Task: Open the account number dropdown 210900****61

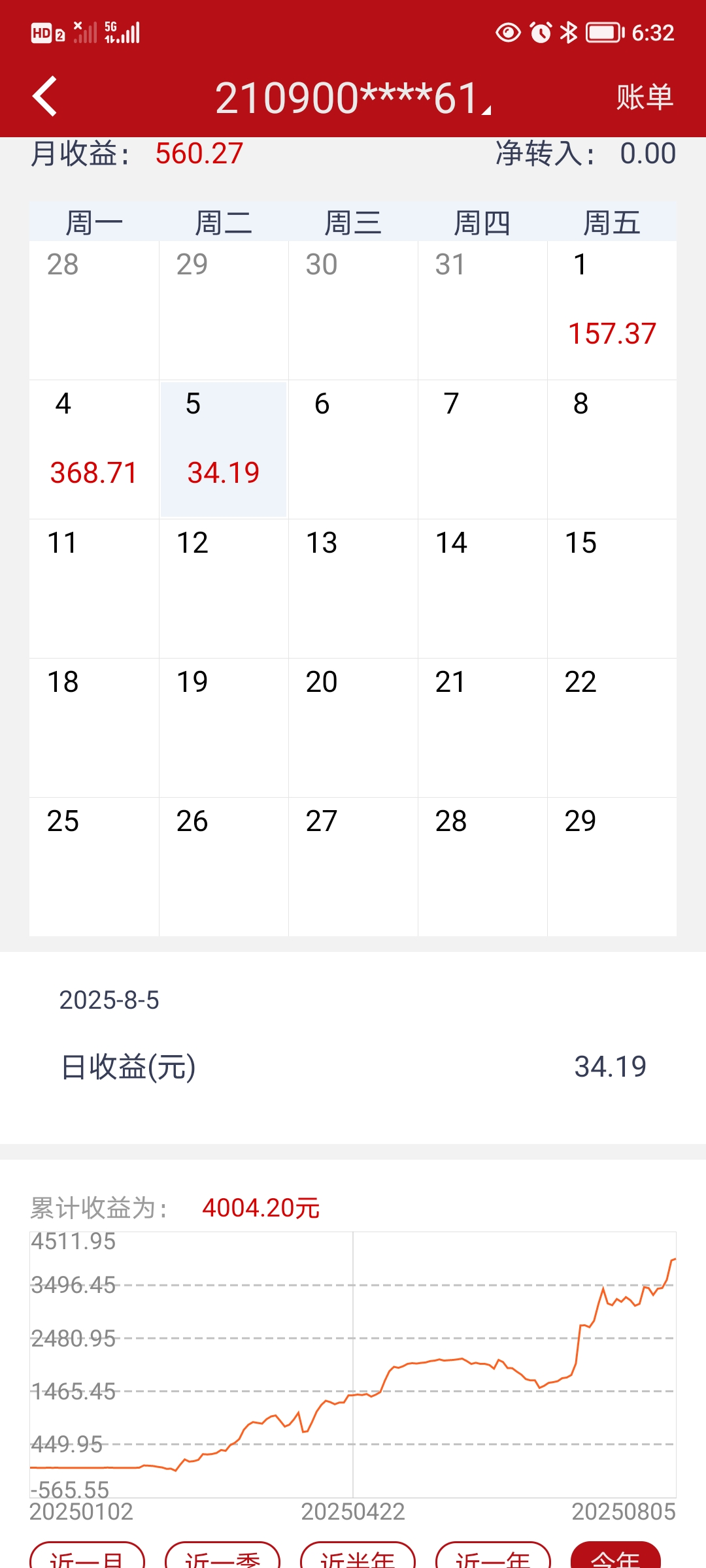Action: point(353,98)
